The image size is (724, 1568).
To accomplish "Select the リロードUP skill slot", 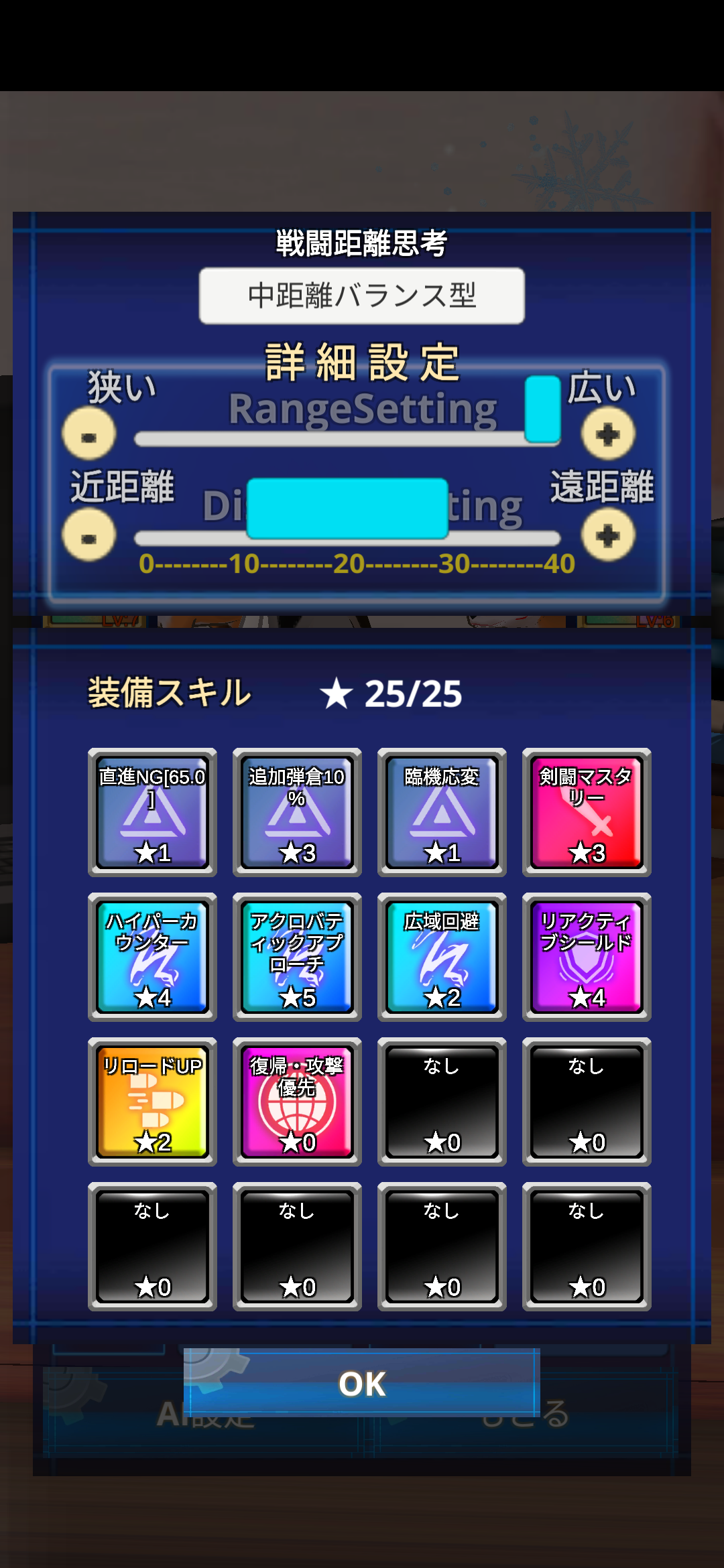I will pos(152,1102).
